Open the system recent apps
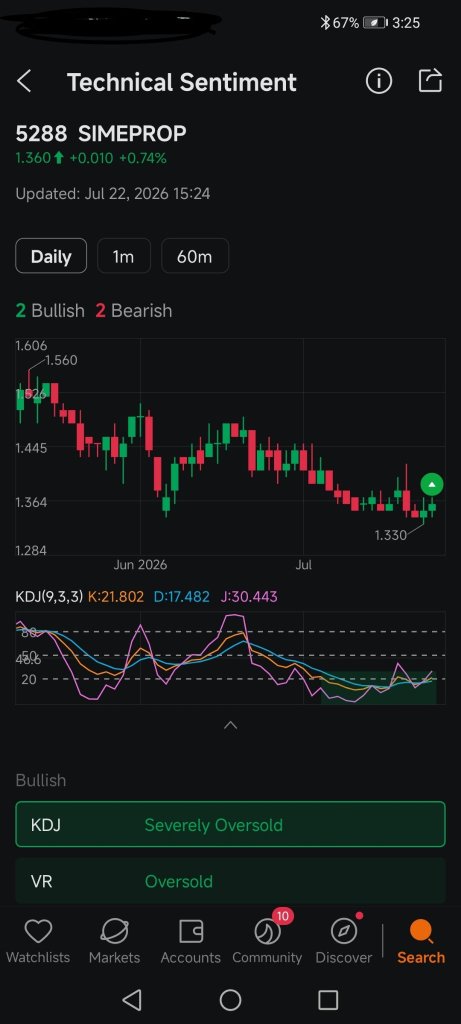This screenshot has width=461, height=1024. coord(328,999)
